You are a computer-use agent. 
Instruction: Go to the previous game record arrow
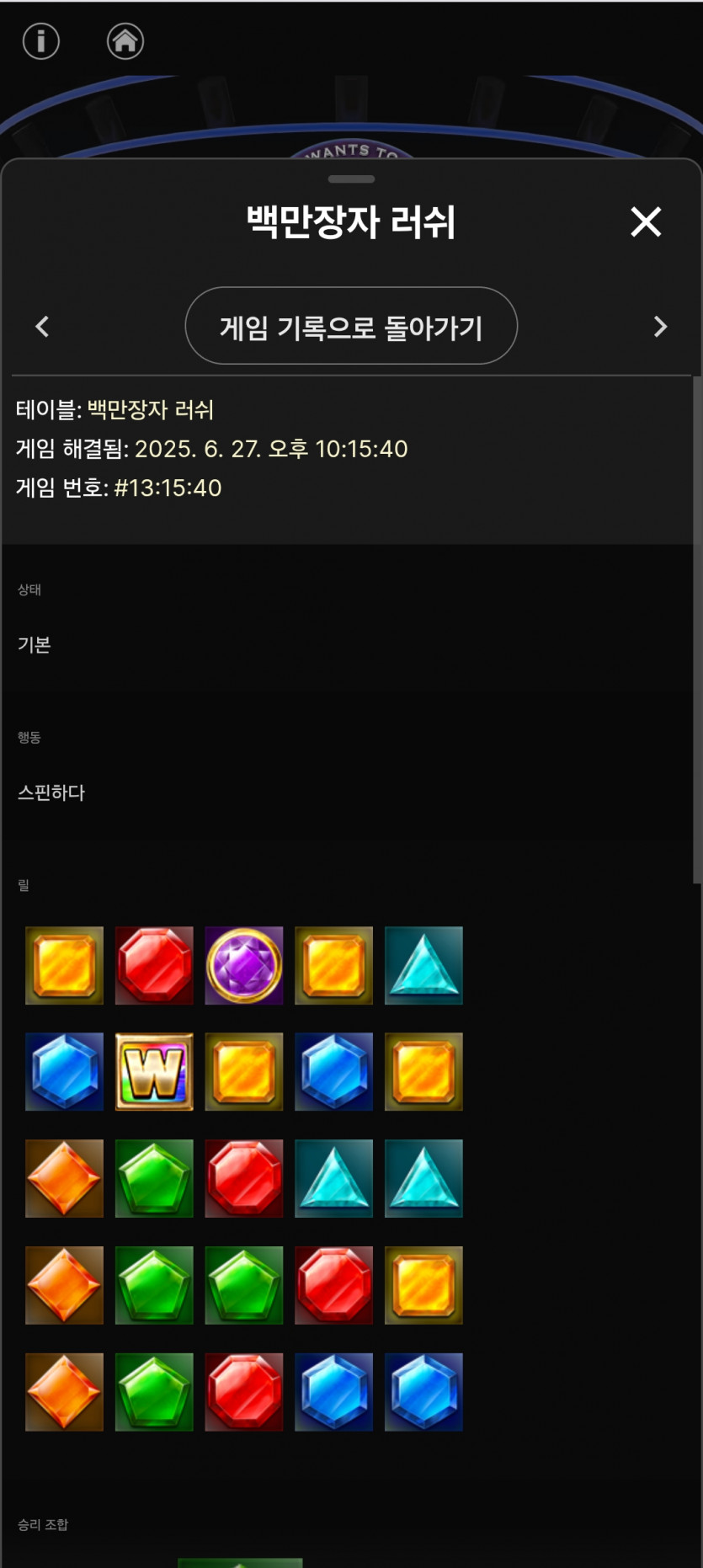click(x=42, y=327)
